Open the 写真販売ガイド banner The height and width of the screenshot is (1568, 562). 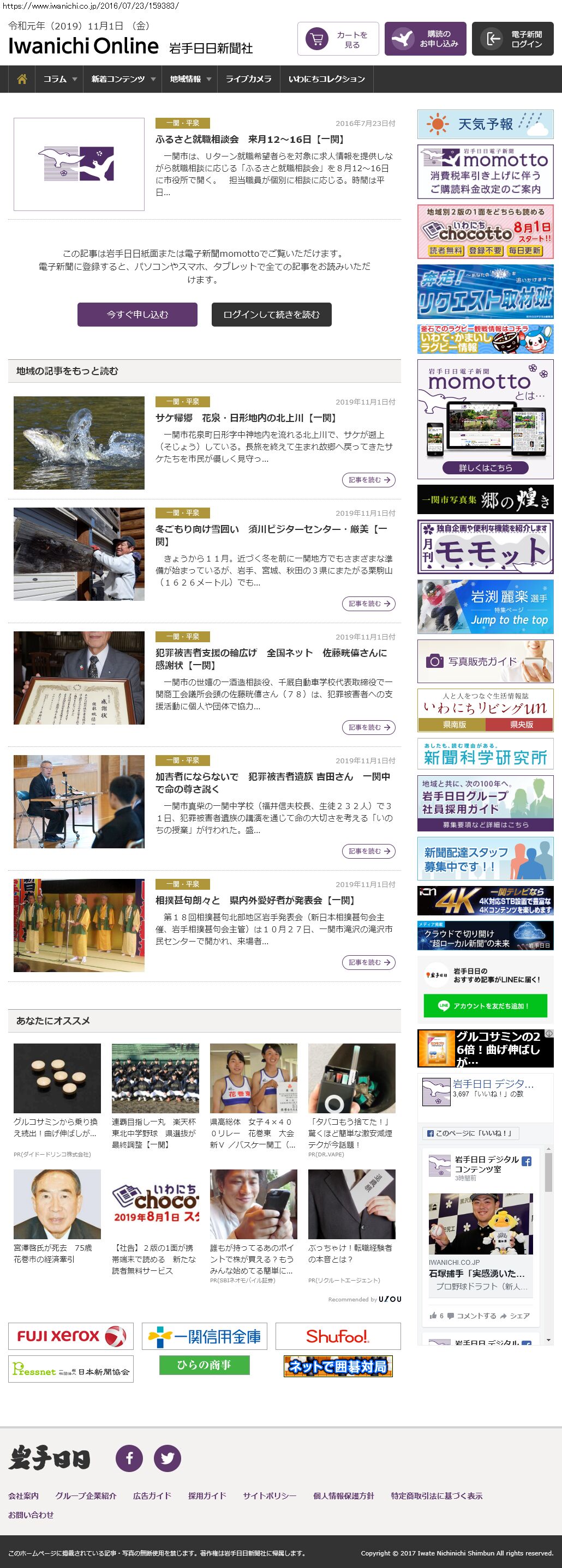[485, 661]
